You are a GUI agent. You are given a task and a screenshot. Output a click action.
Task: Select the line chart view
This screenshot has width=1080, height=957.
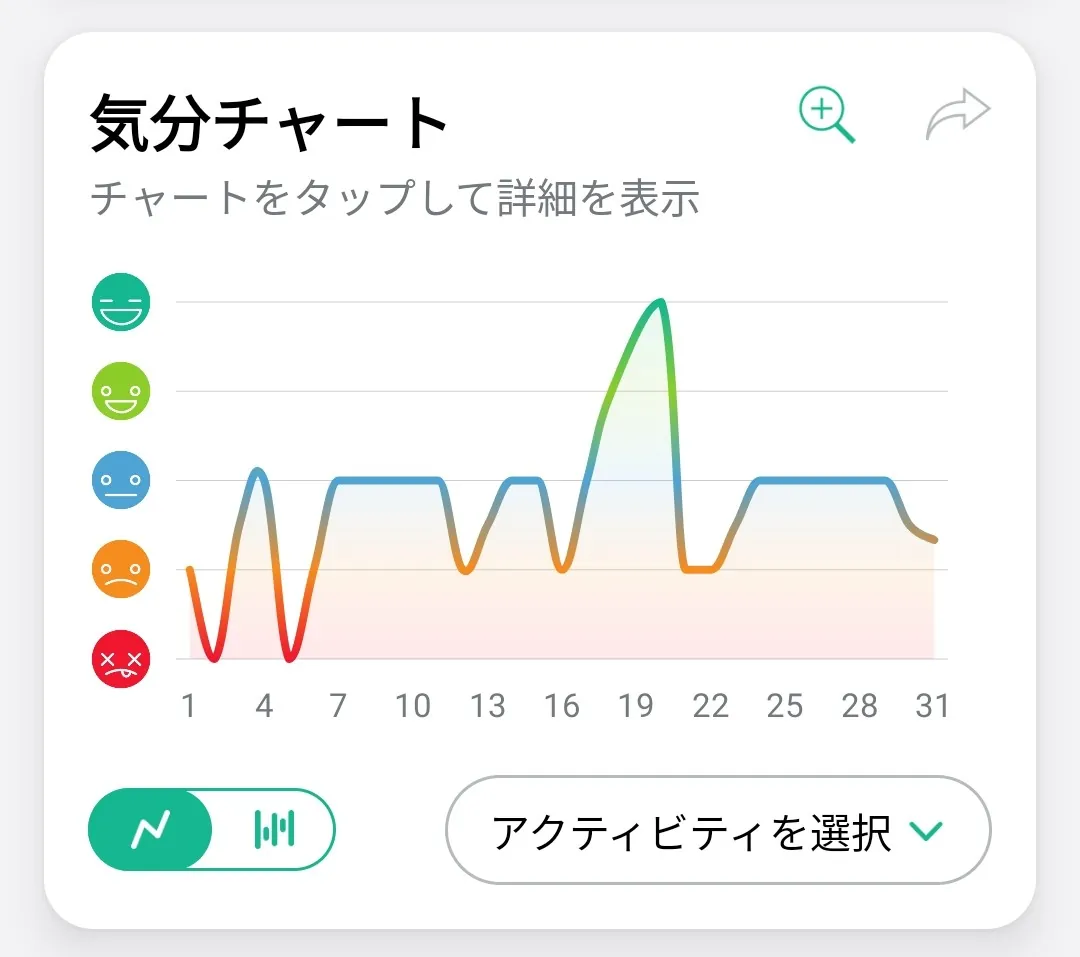151,829
